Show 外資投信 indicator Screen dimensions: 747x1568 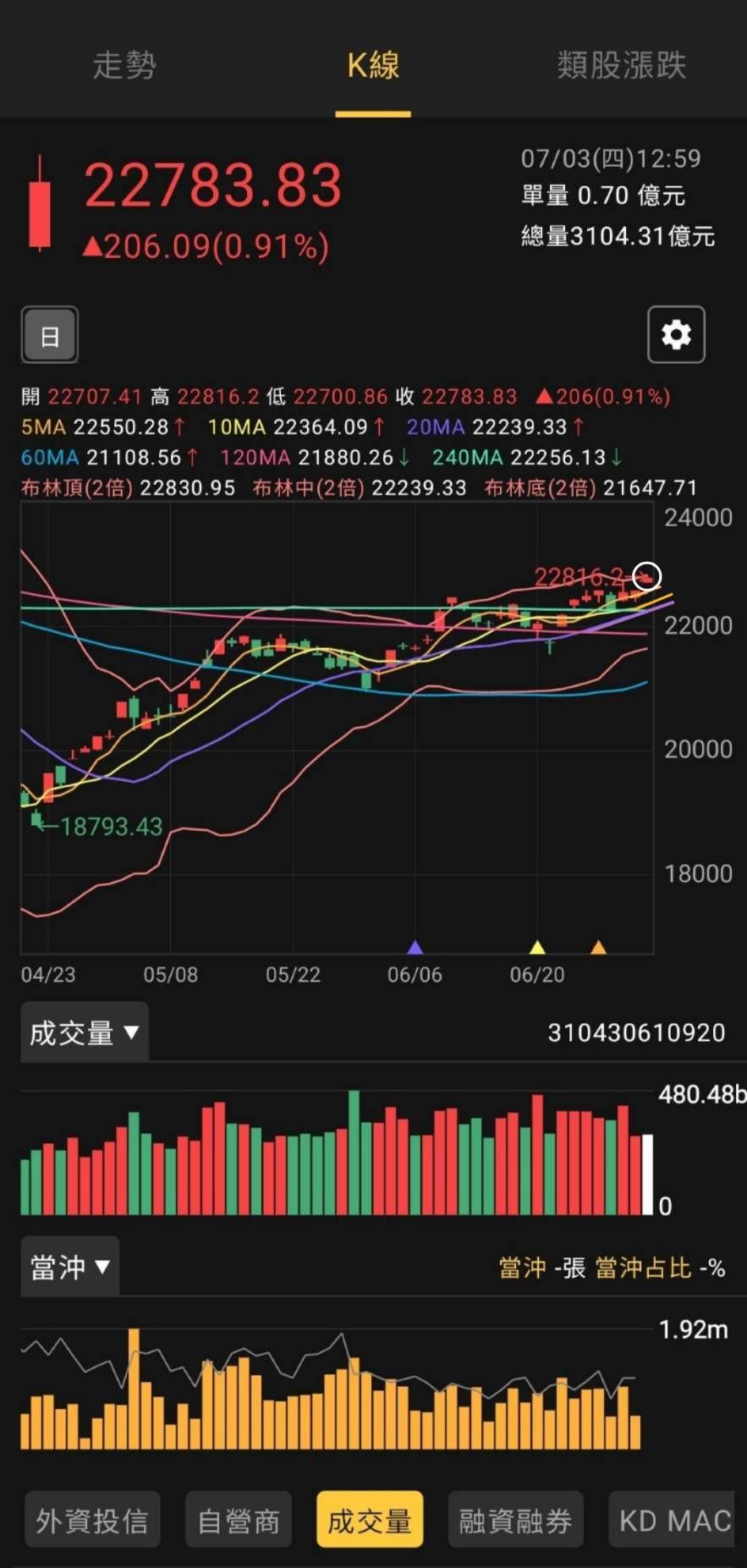[x=92, y=1520]
